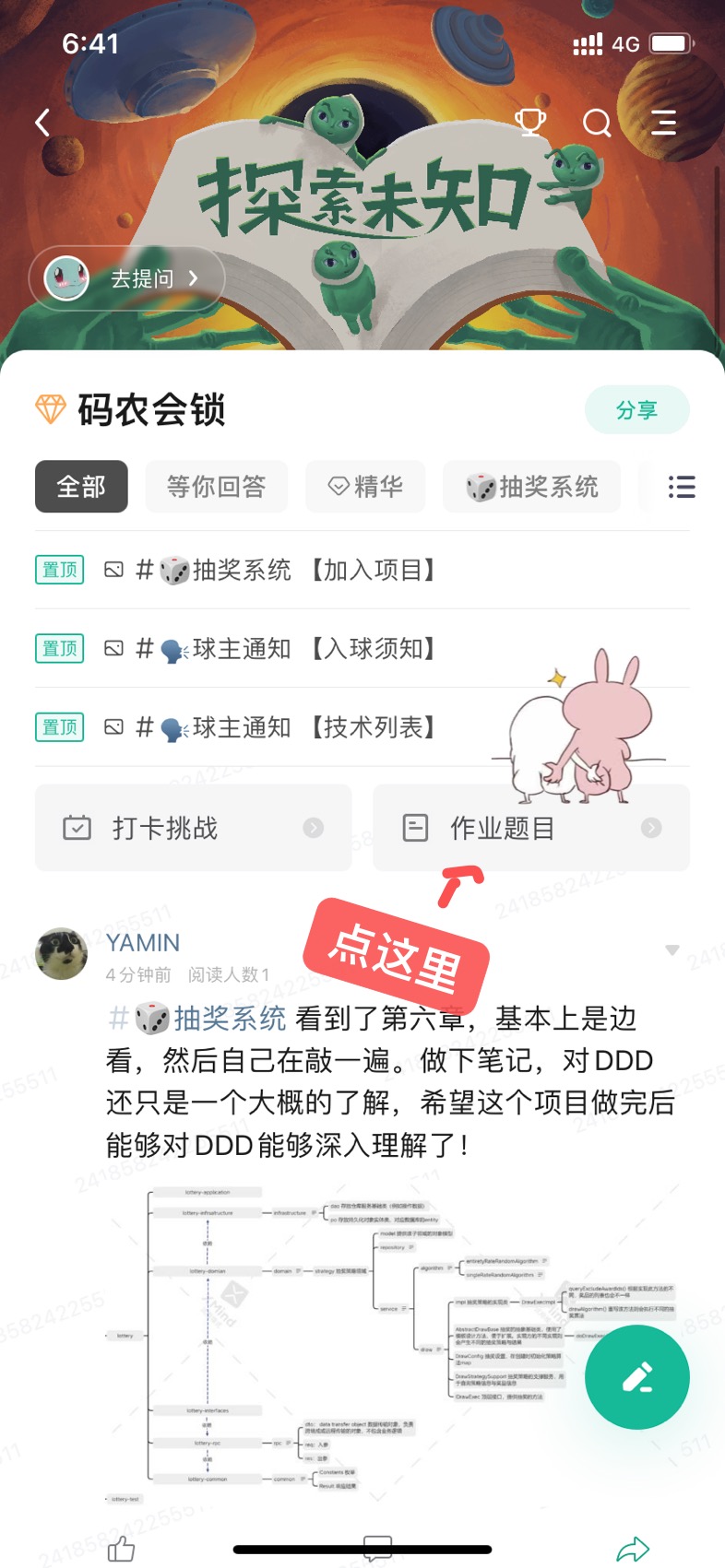This screenshot has width=725, height=1568.
Task: Compose a new post with pencil button
Action: 637,1376
